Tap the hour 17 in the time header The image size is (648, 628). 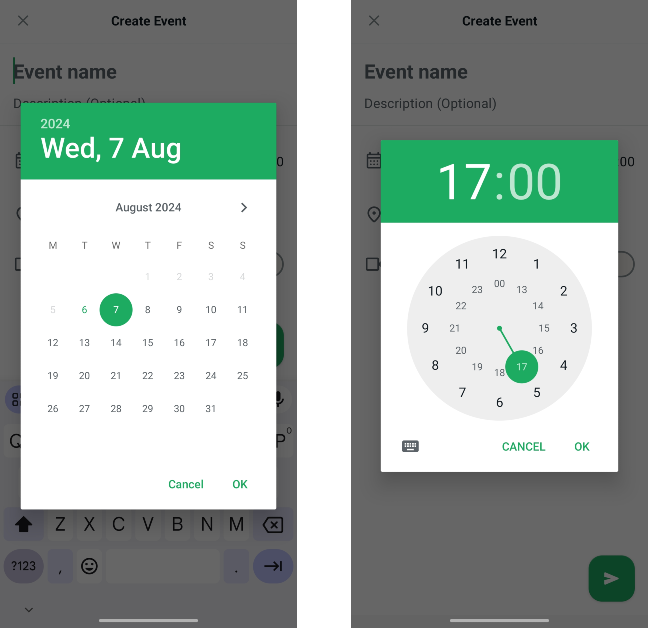[464, 182]
